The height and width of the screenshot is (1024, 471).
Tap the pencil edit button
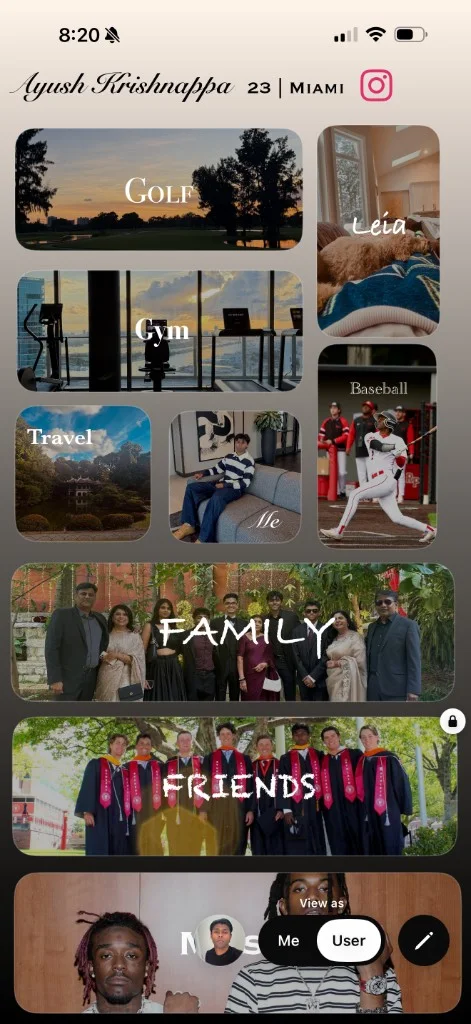coord(423,940)
